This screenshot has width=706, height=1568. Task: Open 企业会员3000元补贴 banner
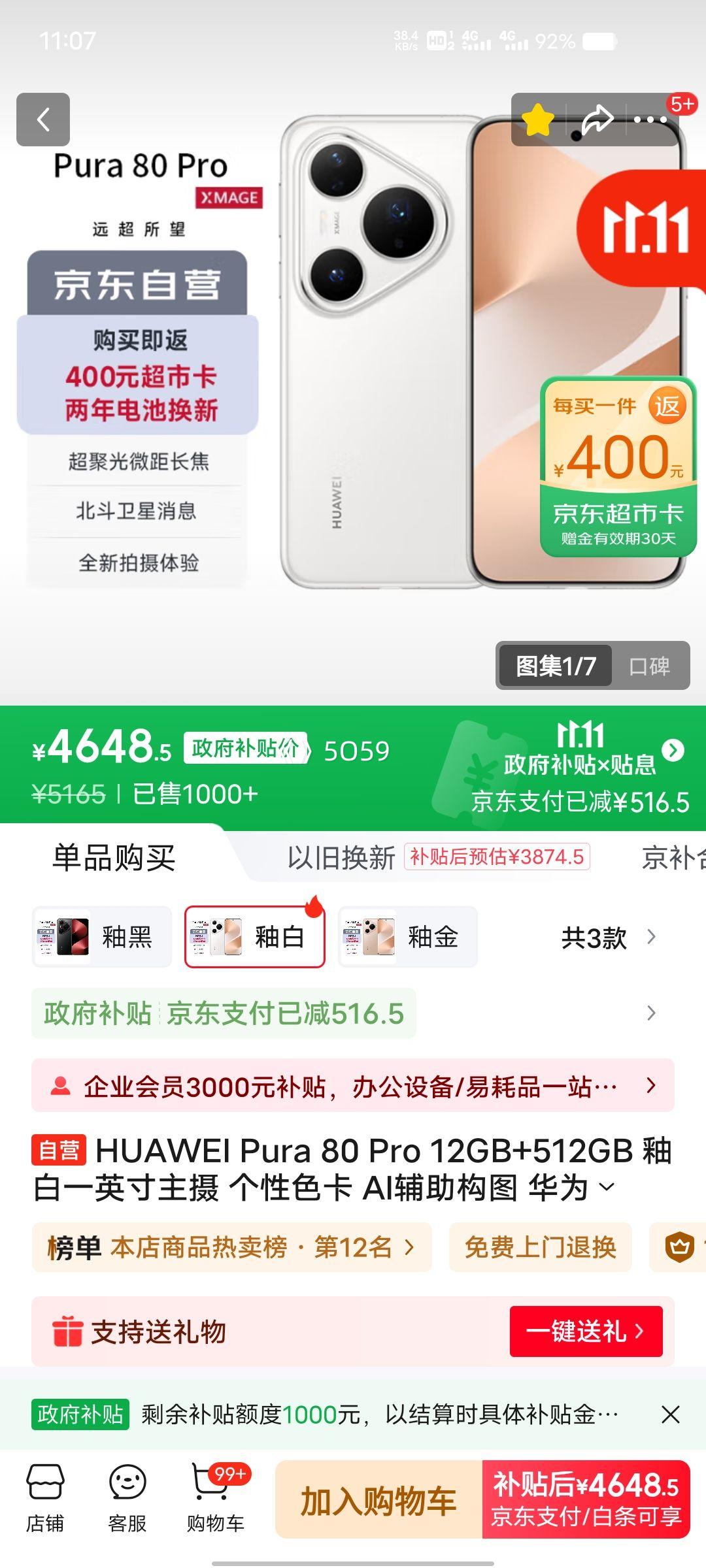353,1086
